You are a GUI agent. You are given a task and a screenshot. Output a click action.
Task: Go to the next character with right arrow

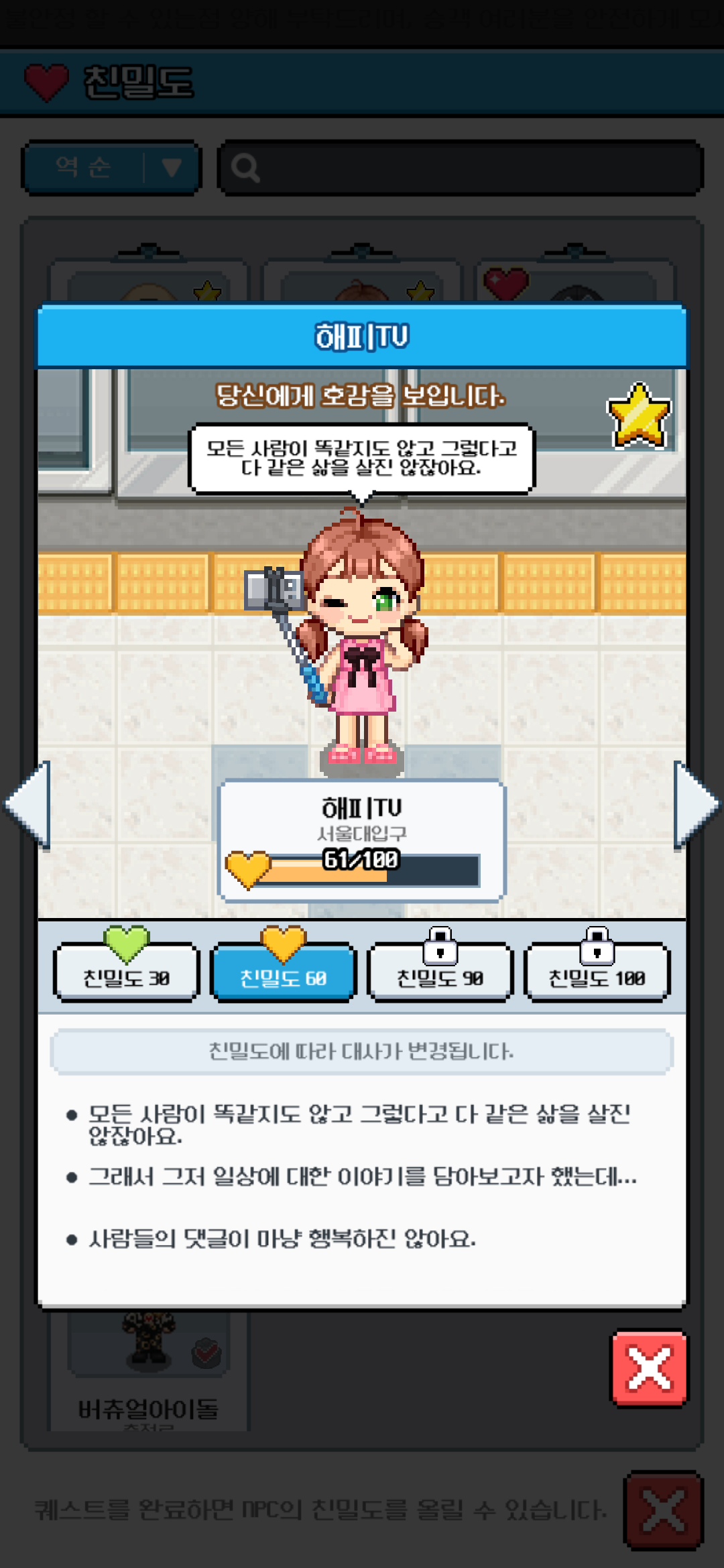click(696, 804)
